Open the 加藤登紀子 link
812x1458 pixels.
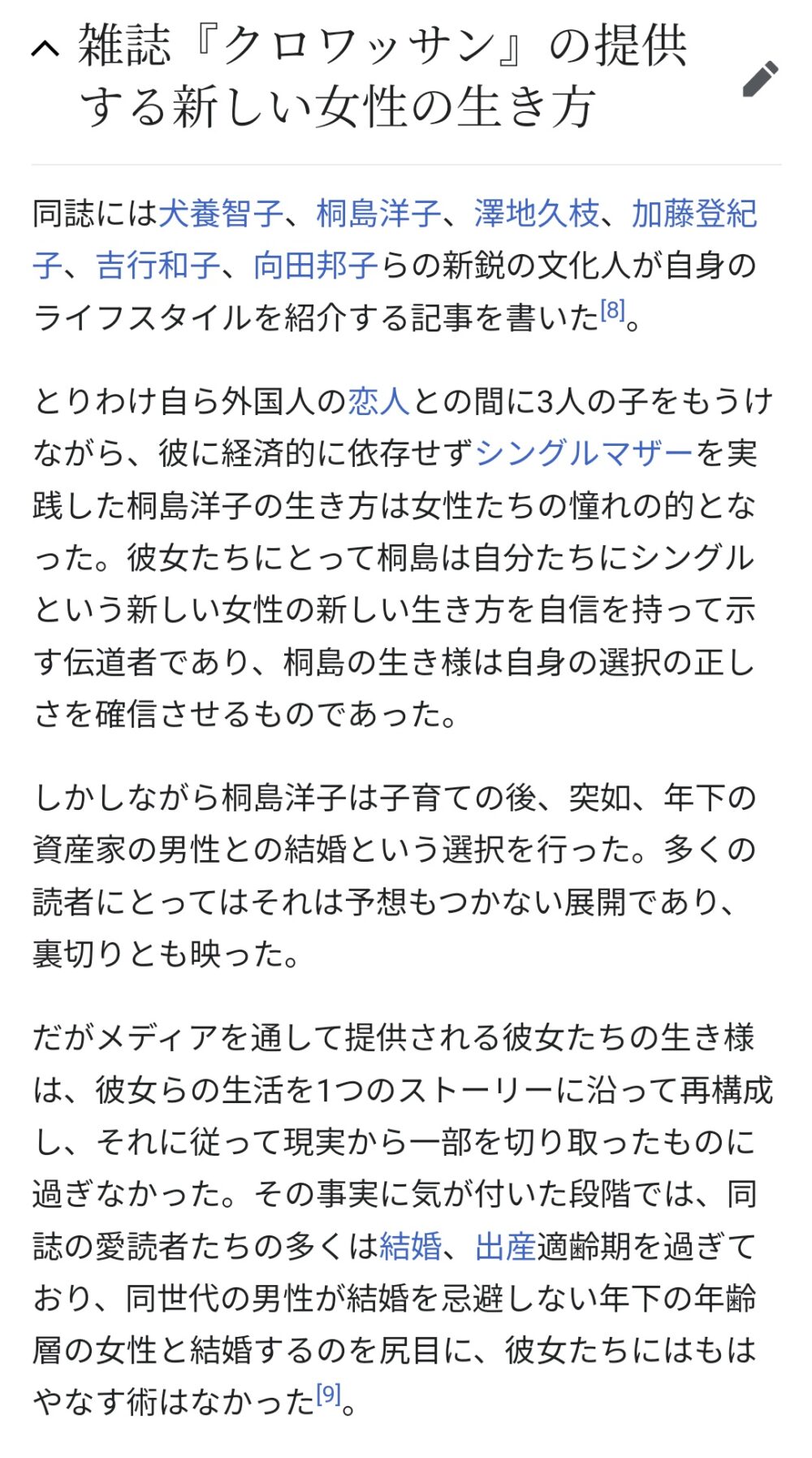pyautogui.click(x=694, y=214)
